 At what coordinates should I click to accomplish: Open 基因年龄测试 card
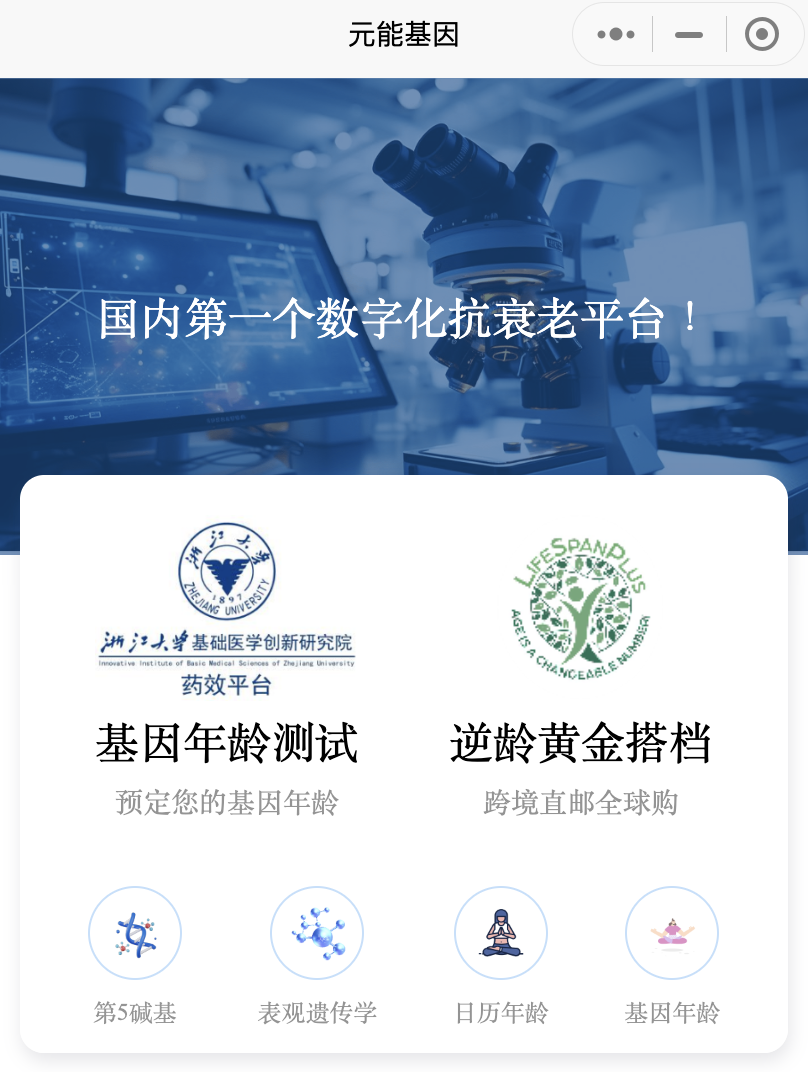coord(227,743)
